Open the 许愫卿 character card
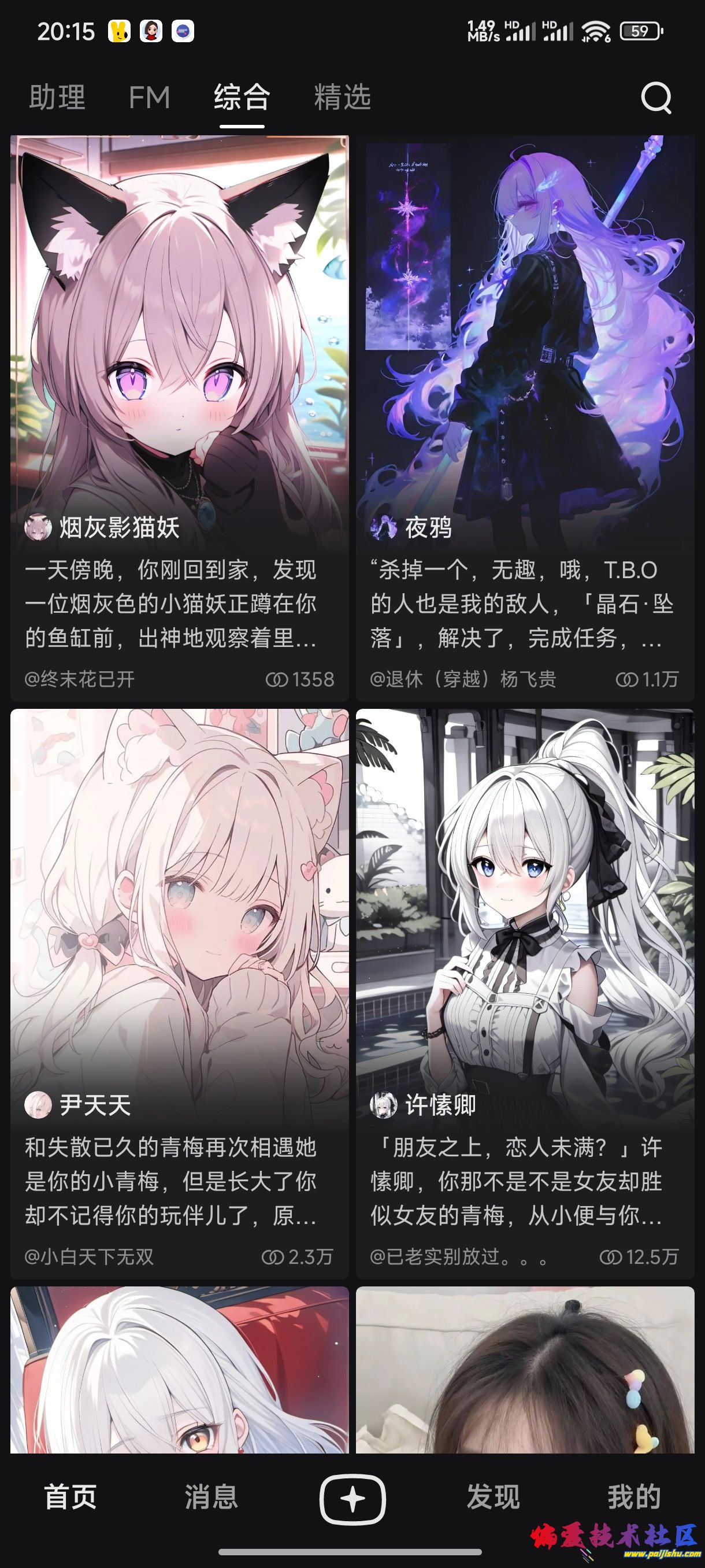 pyautogui.click(x=525, y=993)
